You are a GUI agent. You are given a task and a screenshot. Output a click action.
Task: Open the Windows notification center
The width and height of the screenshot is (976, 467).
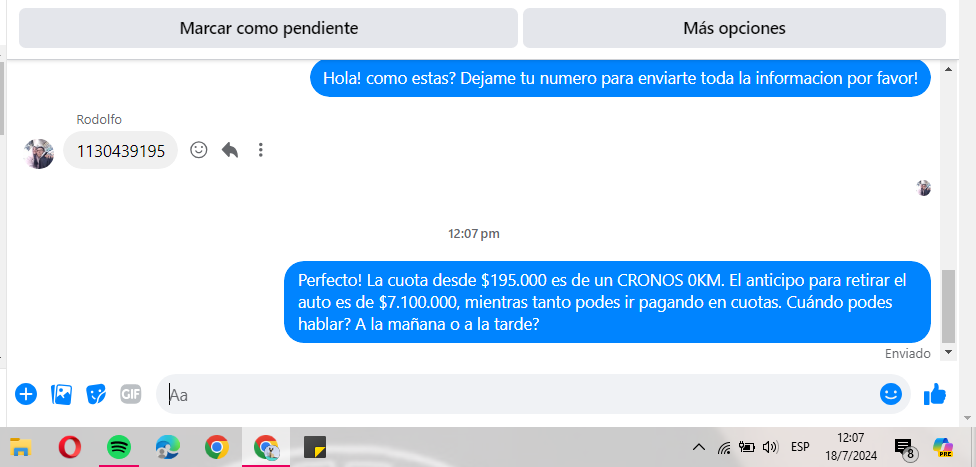click(903, 447)
